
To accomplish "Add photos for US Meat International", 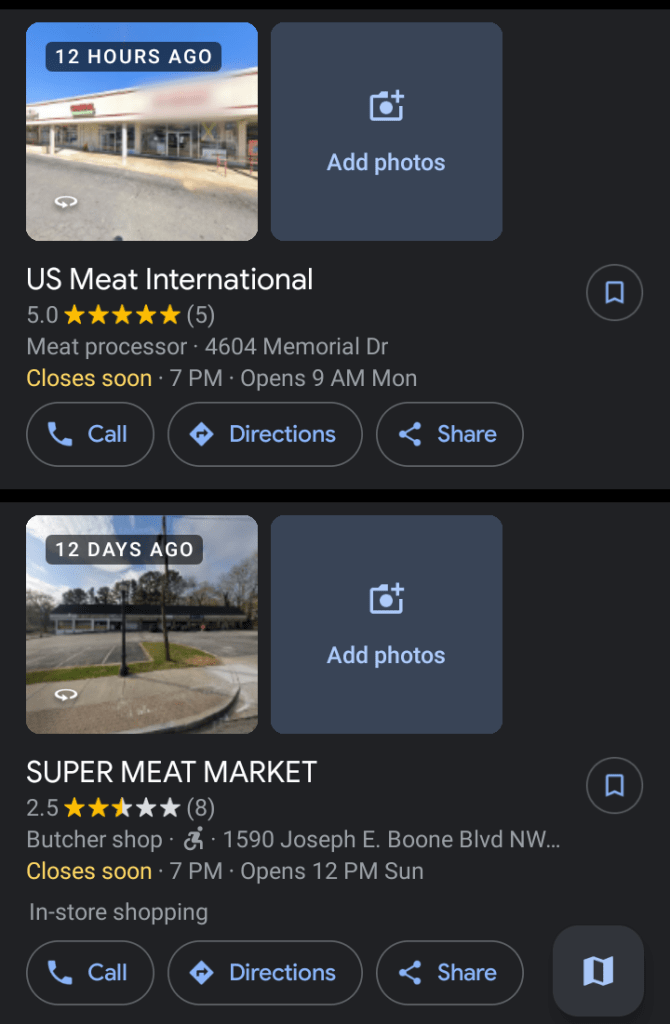I will [x=386, y=132].
